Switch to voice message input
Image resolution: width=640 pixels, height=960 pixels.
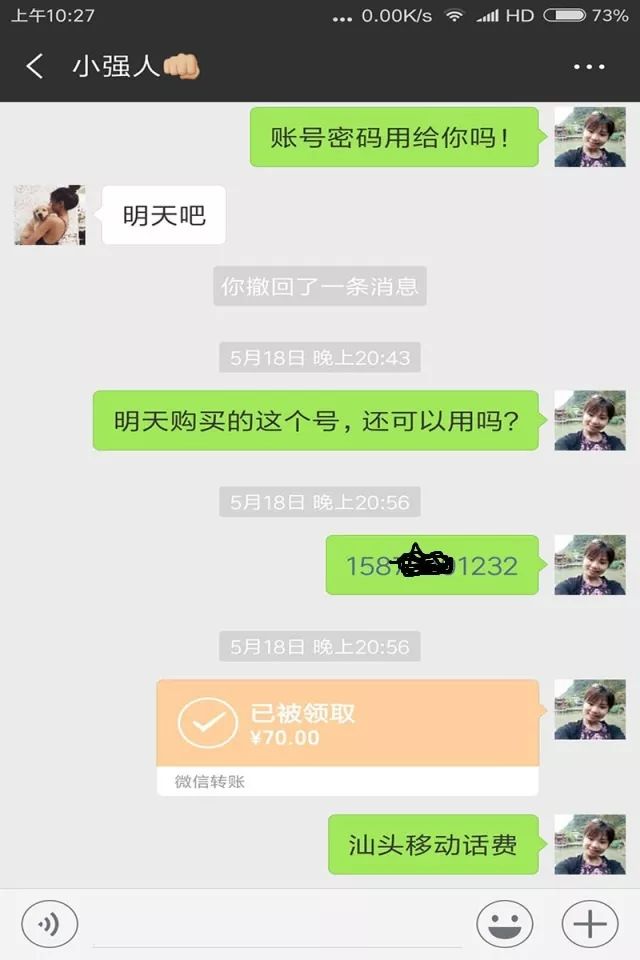49,923
